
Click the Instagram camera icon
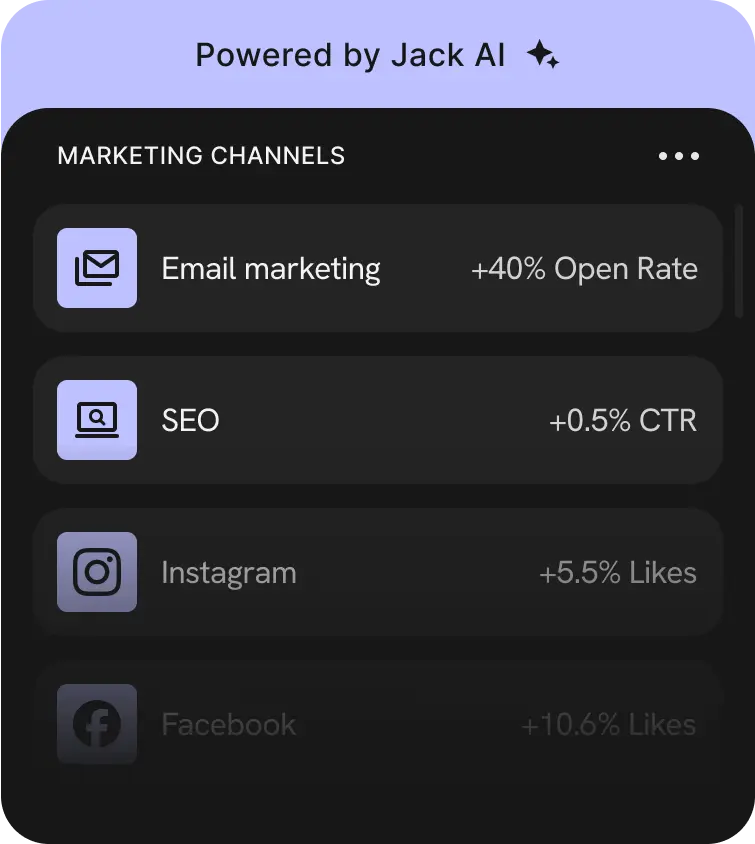tap(97, 572)
